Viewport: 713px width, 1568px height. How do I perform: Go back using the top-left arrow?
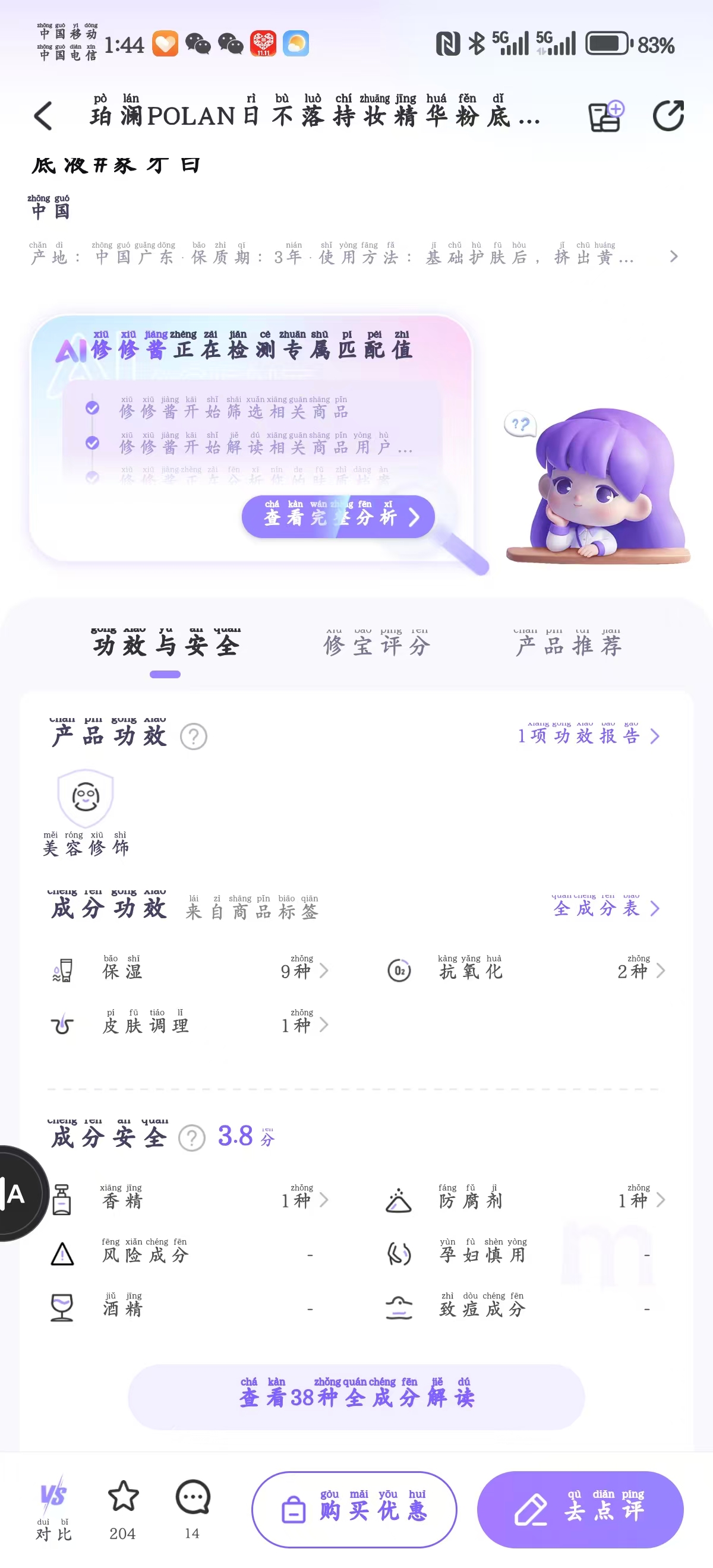point(43,116)
